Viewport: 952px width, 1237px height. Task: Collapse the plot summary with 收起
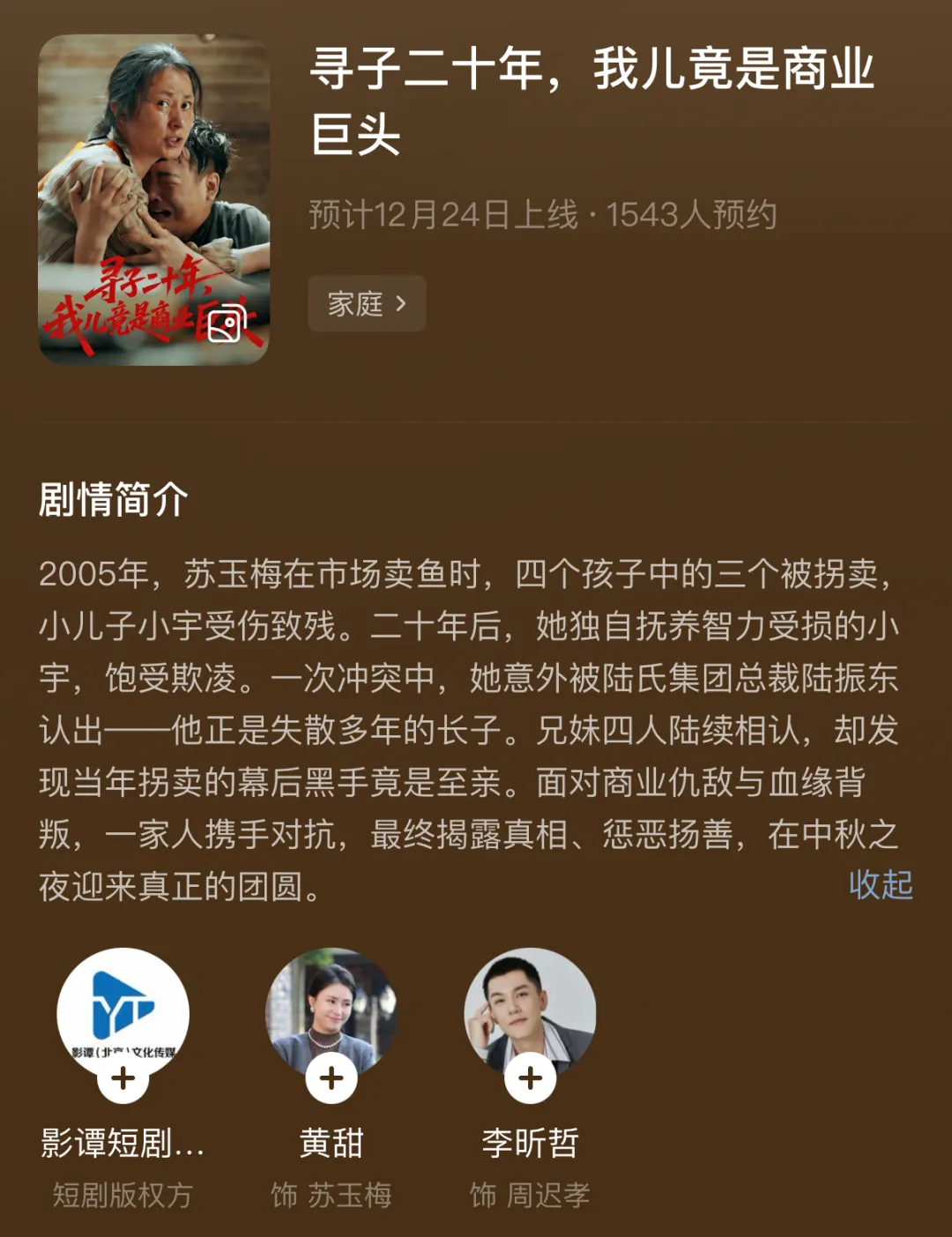[x=880, y=884]
